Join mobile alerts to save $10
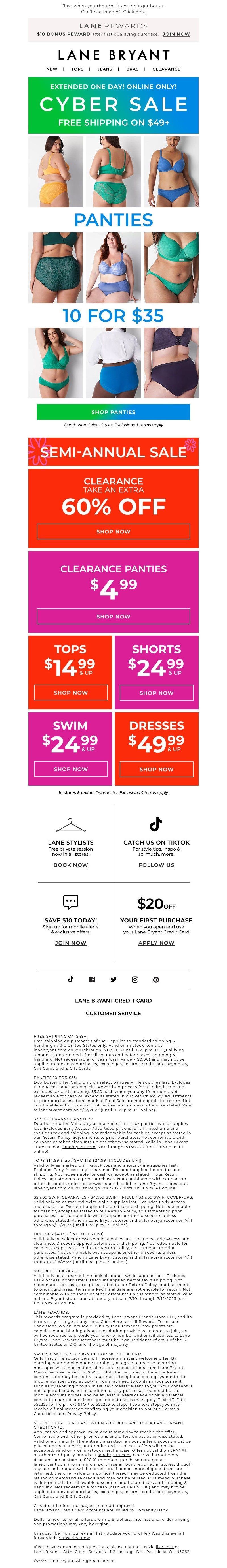227x1568 pixels. [71, 943]
